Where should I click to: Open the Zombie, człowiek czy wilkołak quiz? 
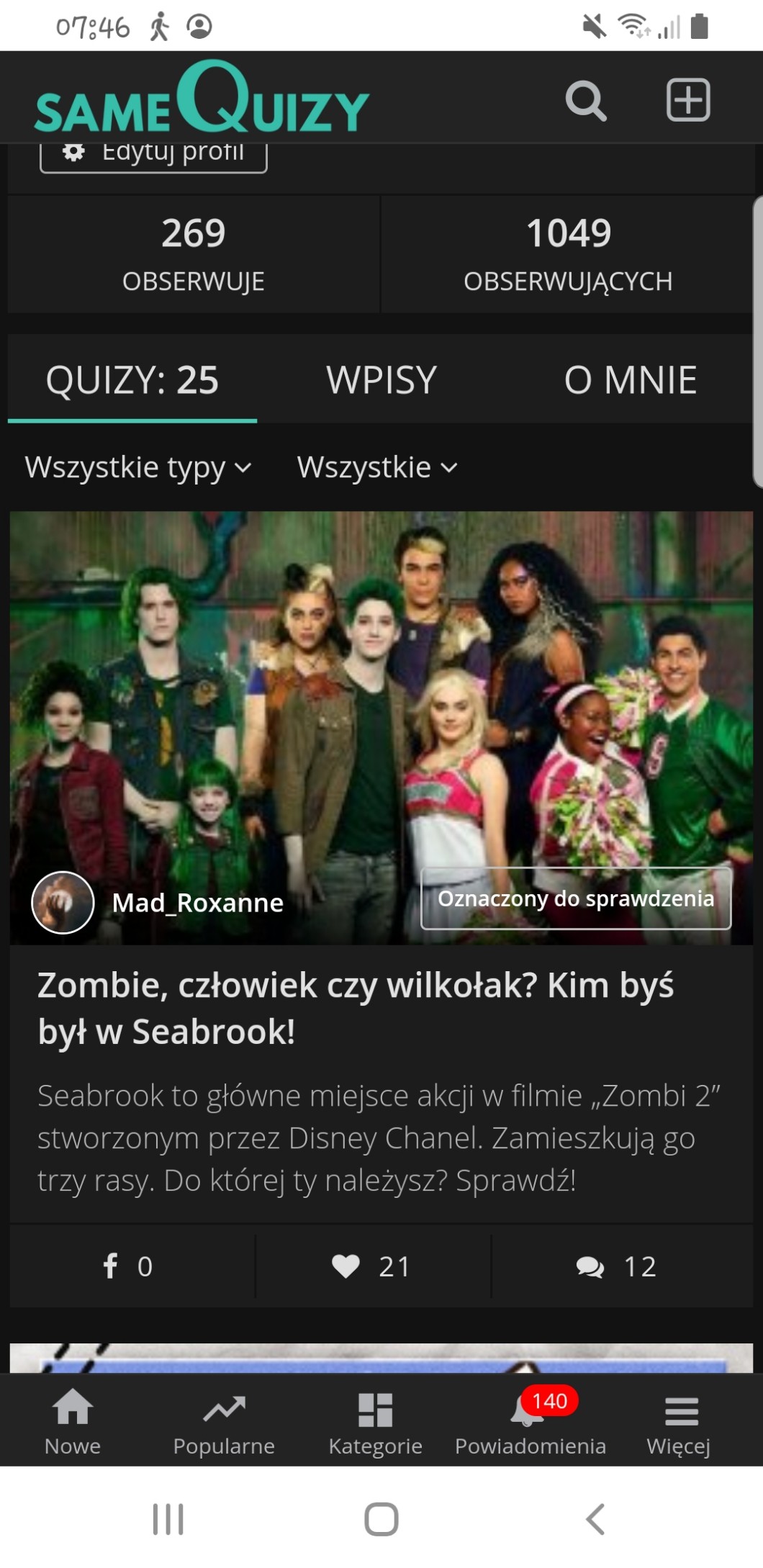pos(356,1008)
